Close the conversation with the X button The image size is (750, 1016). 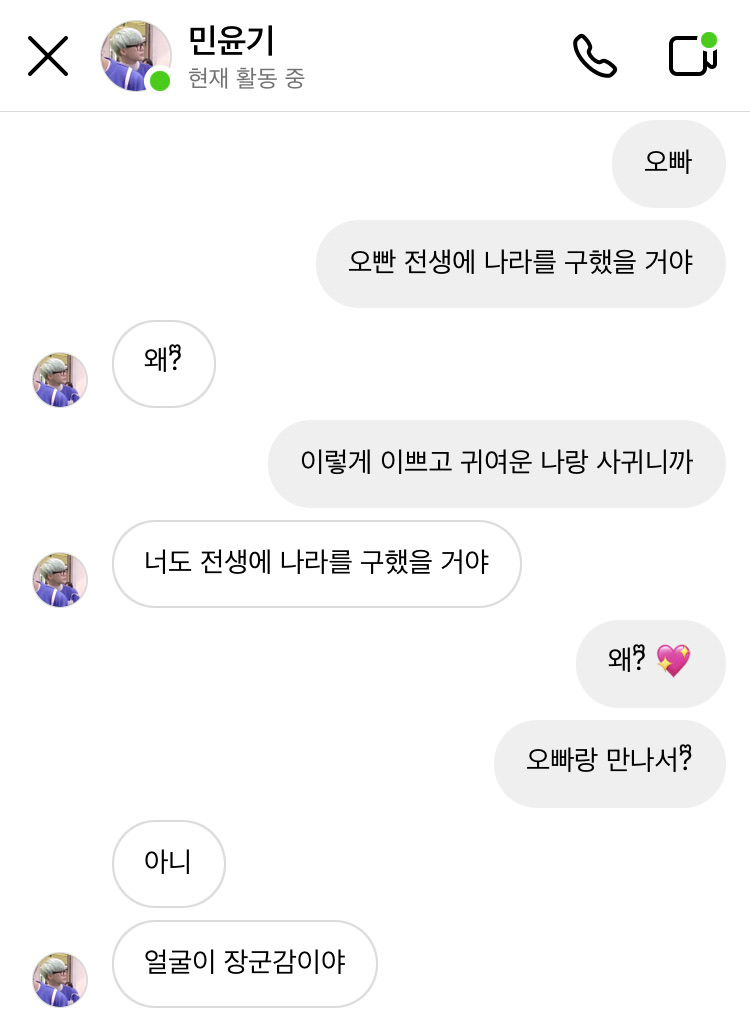point(47,56)
